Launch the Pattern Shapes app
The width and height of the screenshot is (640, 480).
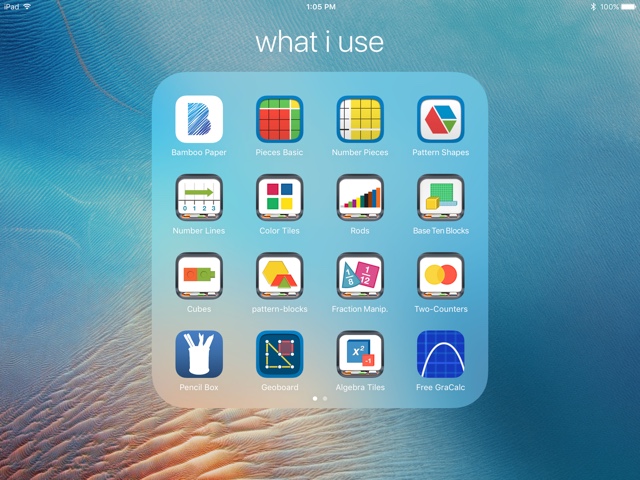(x=441, y=120)
